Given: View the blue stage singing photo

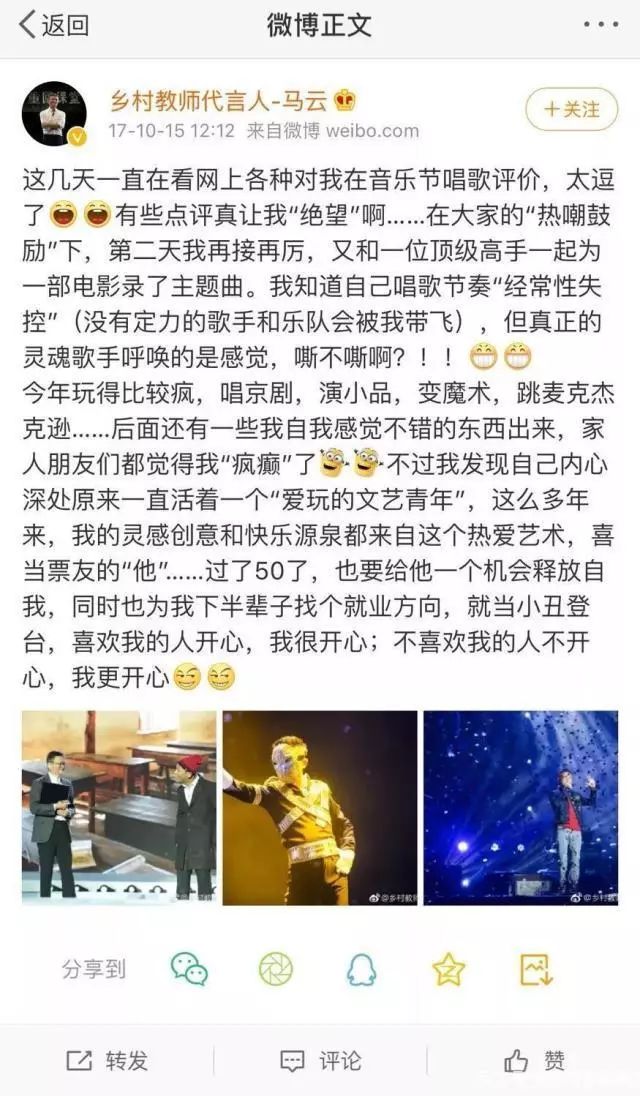Looking at the screenshot, I should (x=521, y=807).
